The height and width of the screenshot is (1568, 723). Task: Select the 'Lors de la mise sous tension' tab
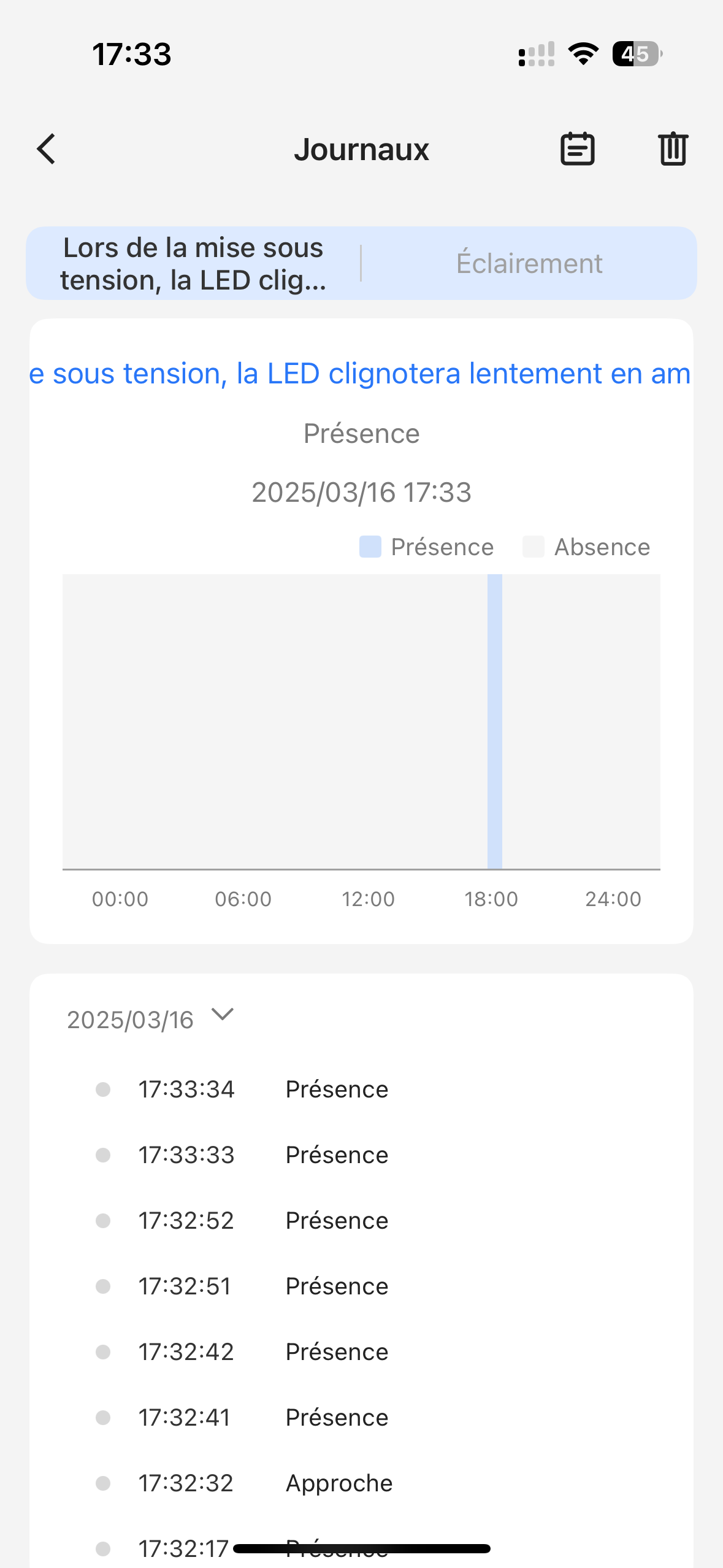[193, 264]
